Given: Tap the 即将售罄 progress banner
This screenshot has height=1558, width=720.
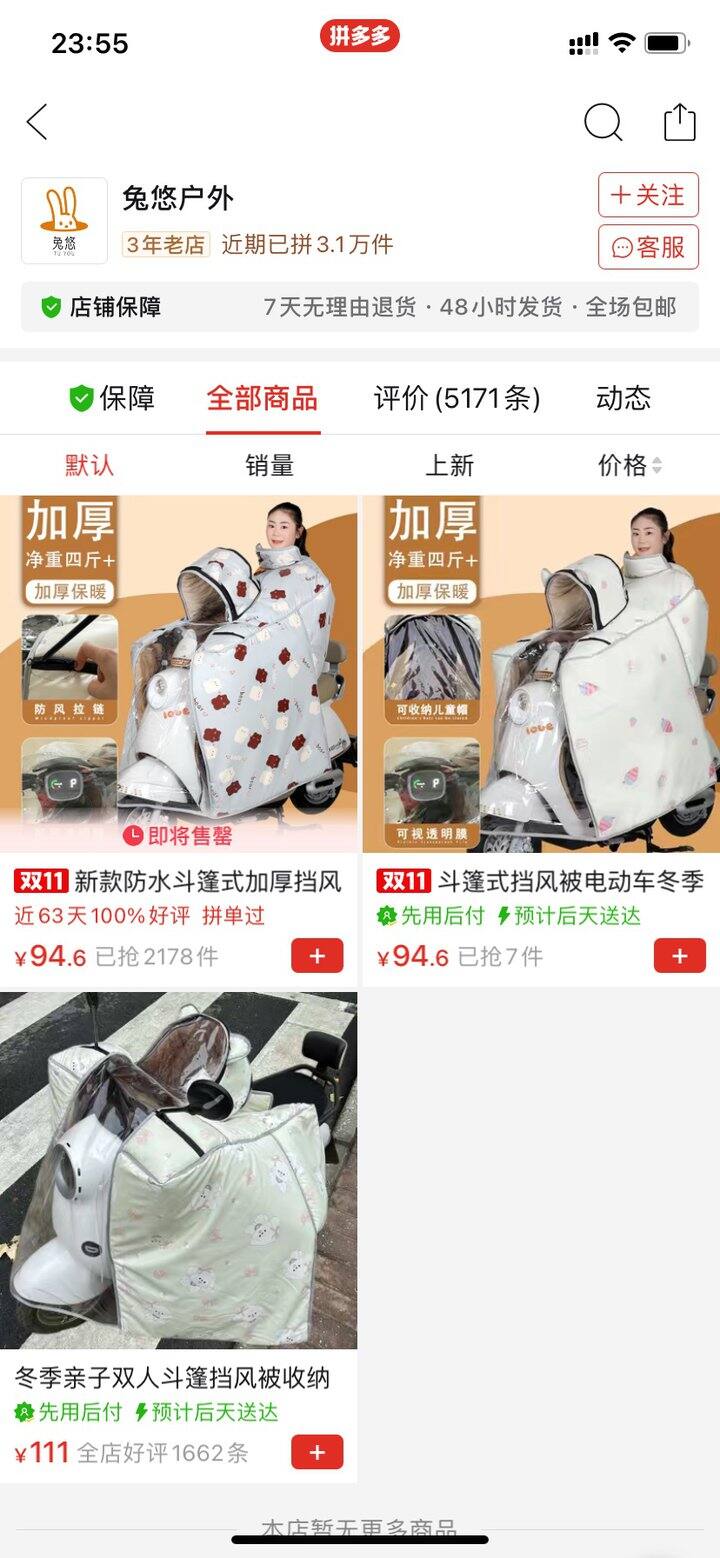Looking at the screenshot, I should point(180,832).
